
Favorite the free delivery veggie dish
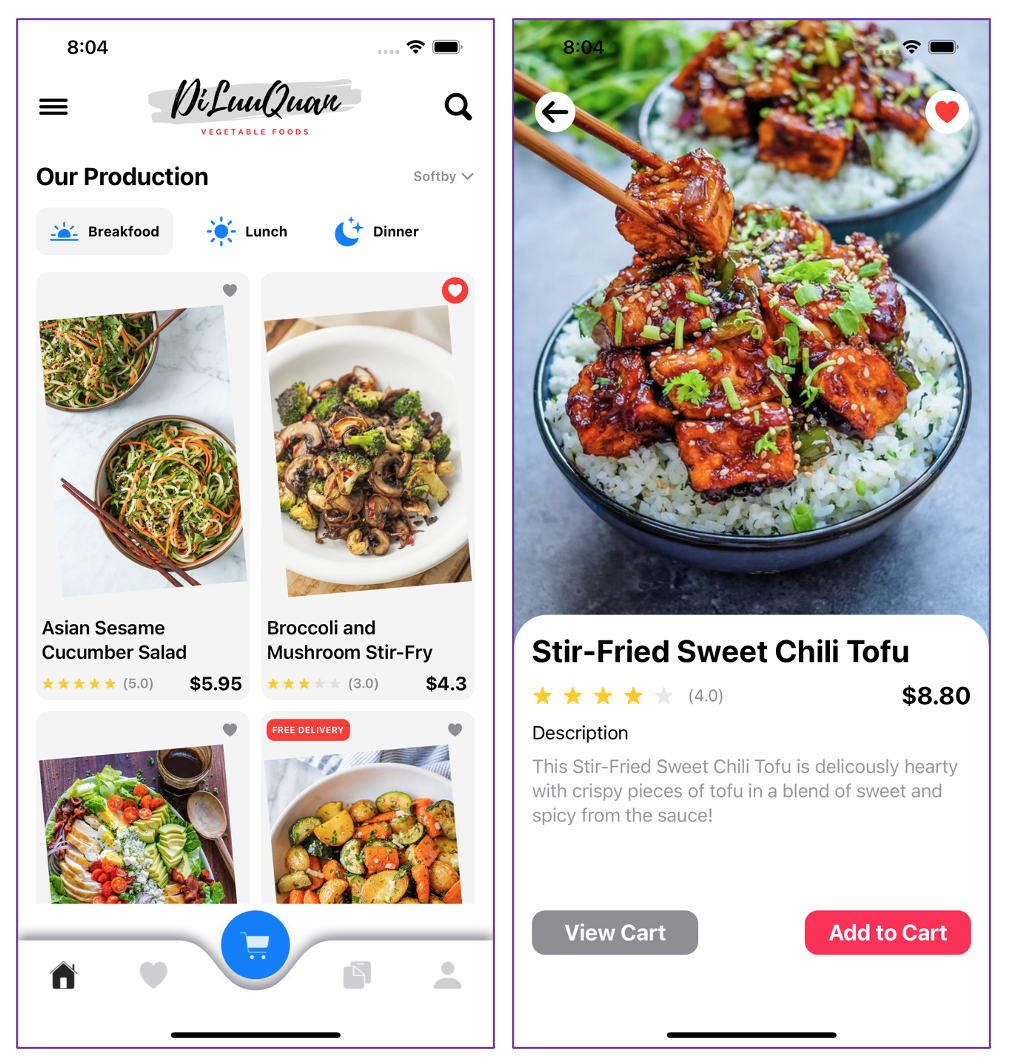tap(455, 730)
